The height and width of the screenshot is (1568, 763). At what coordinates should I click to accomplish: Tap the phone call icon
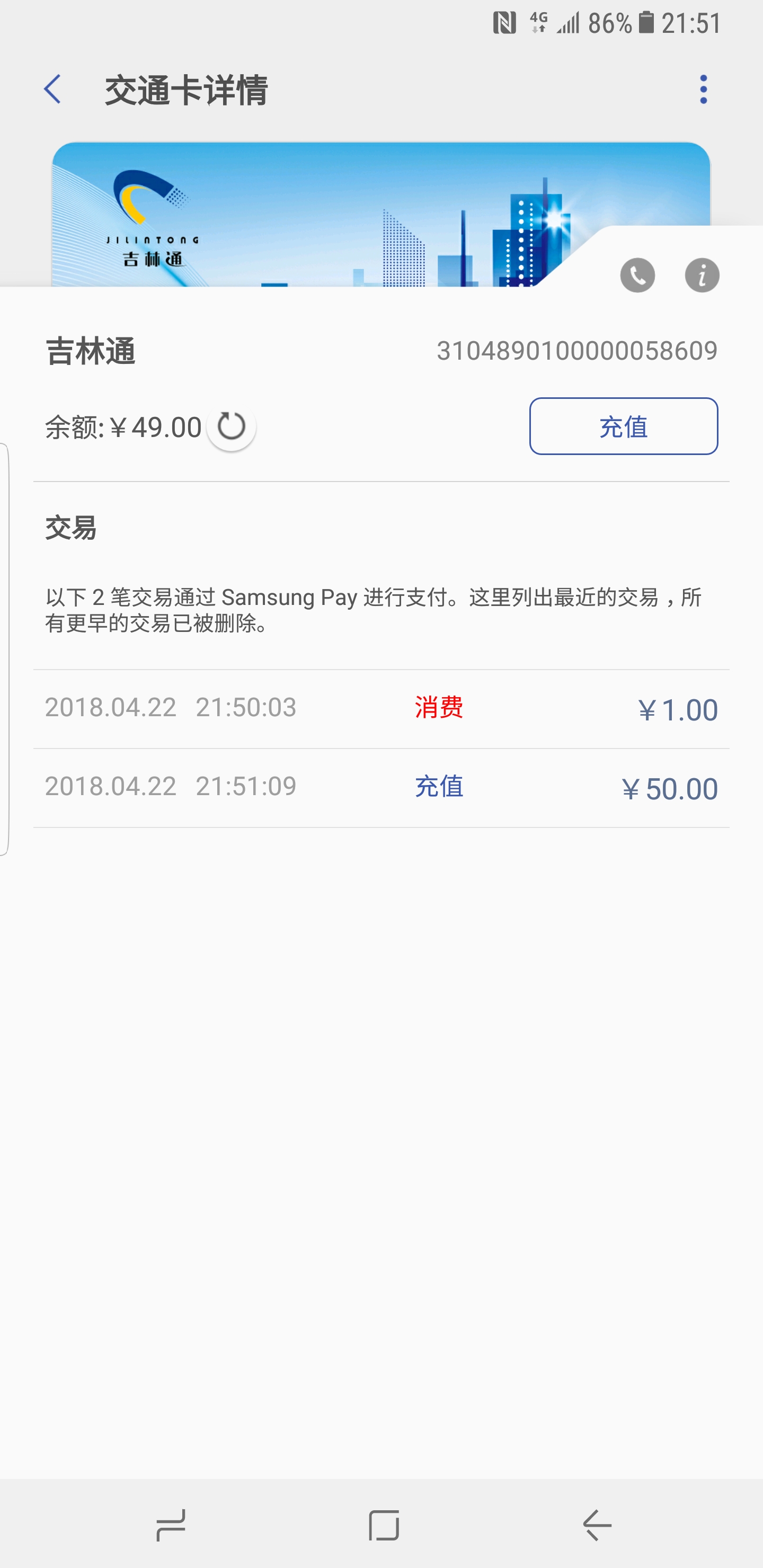tap(637, 275)
